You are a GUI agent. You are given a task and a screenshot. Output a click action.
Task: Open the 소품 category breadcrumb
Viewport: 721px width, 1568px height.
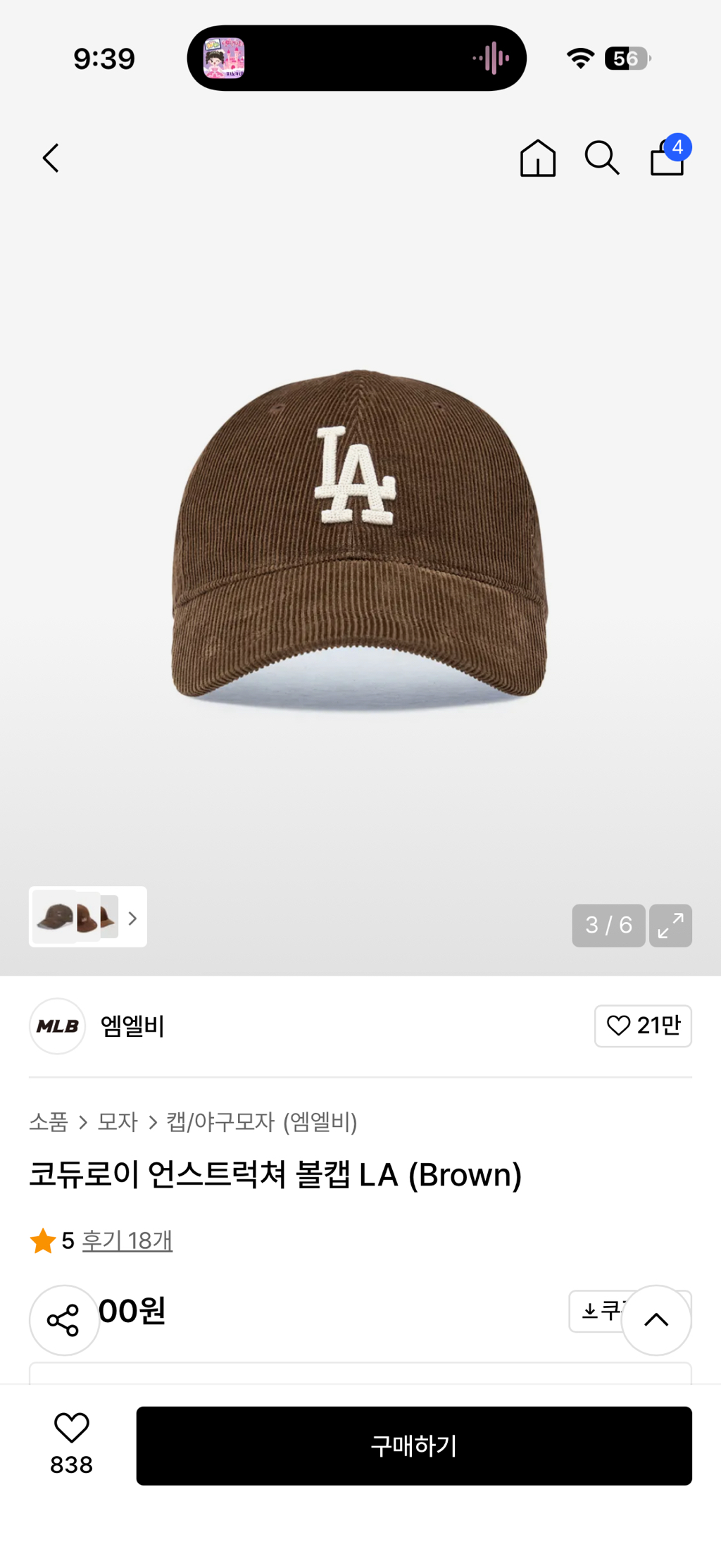(x=49, y=1121)
